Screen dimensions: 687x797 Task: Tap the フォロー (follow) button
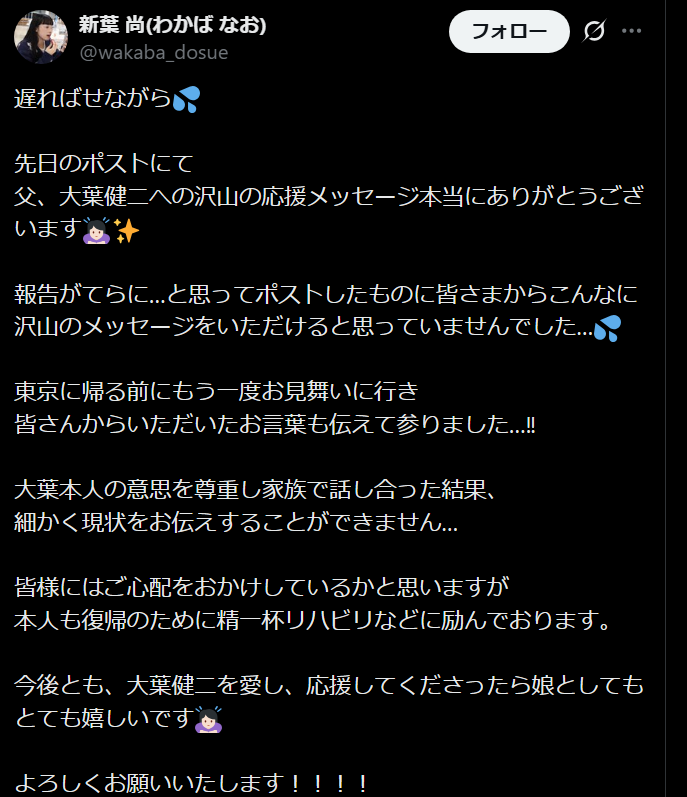tap(509, 32)
